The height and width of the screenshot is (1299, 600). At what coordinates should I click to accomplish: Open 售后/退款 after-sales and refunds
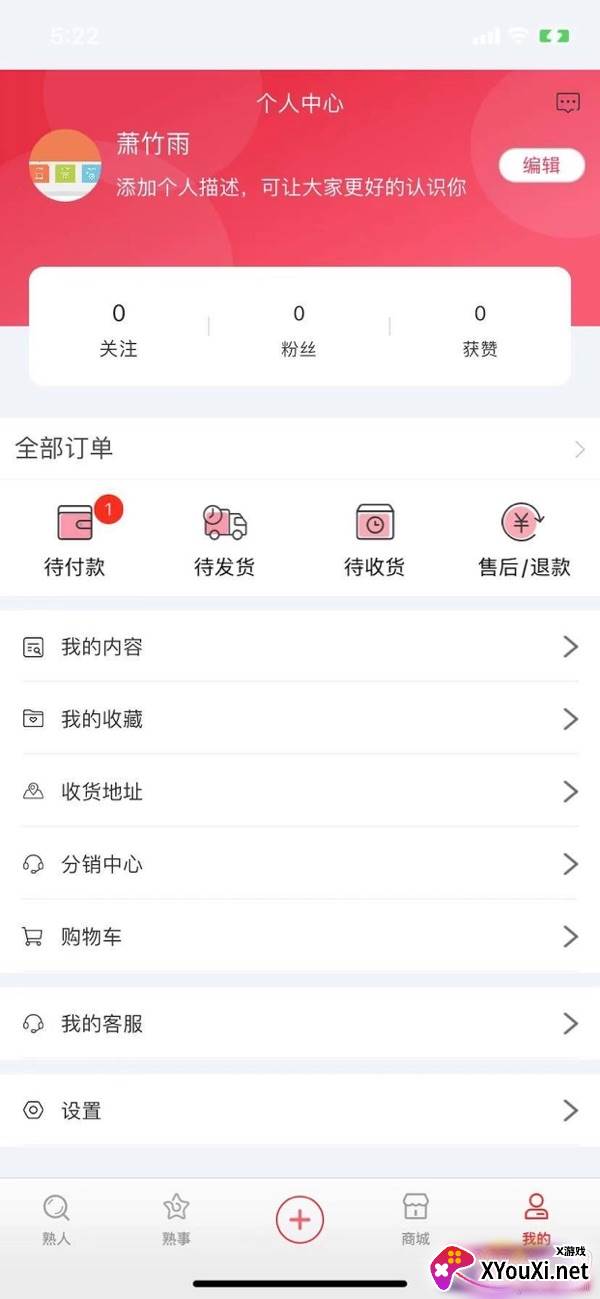coord(524,540)
